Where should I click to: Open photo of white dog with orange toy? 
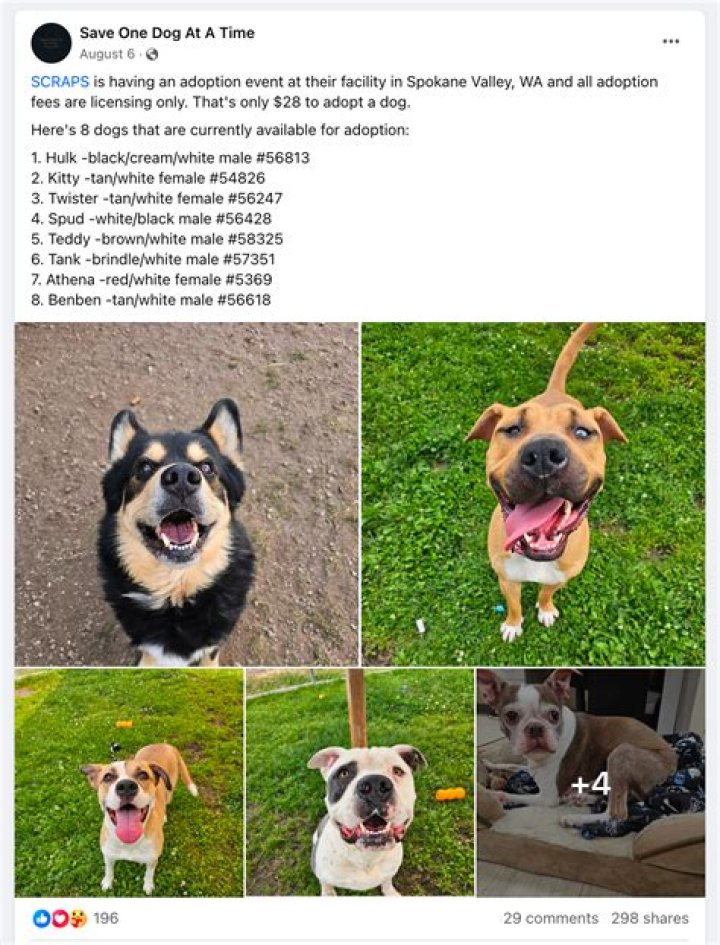tap(360, 782)
